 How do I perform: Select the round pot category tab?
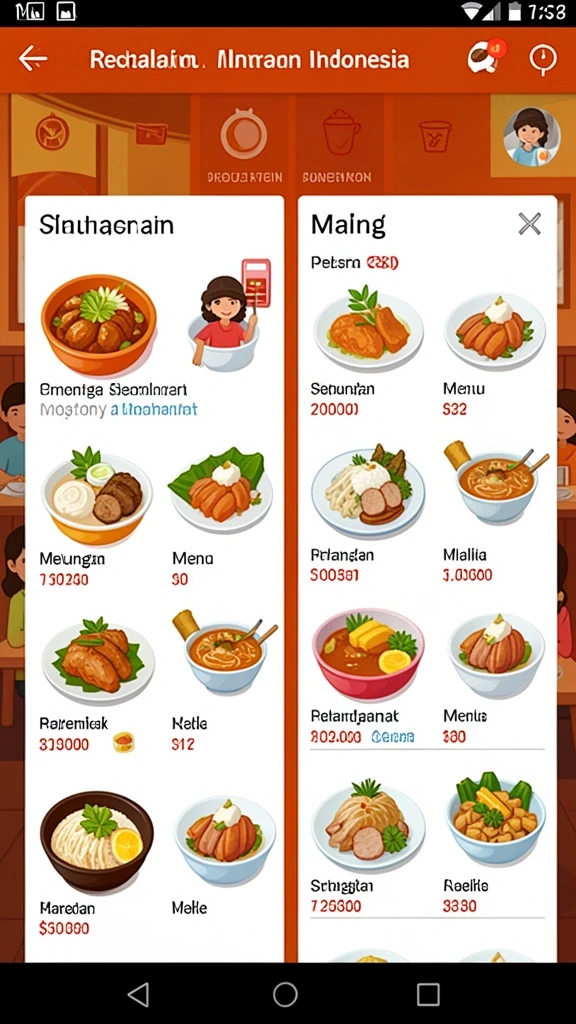click(244, 145)
